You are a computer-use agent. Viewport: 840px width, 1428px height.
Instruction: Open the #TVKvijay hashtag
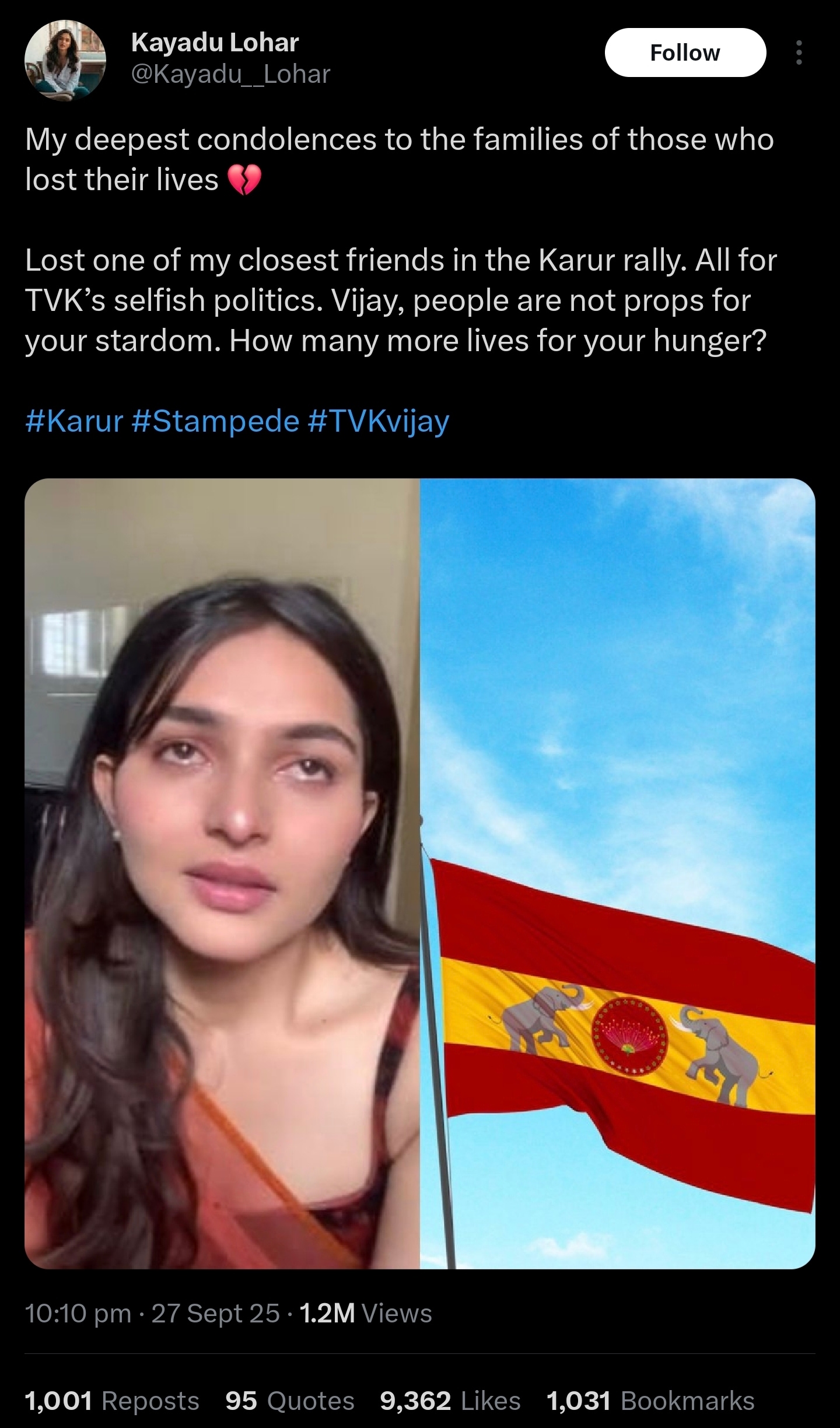coord(377,421)
